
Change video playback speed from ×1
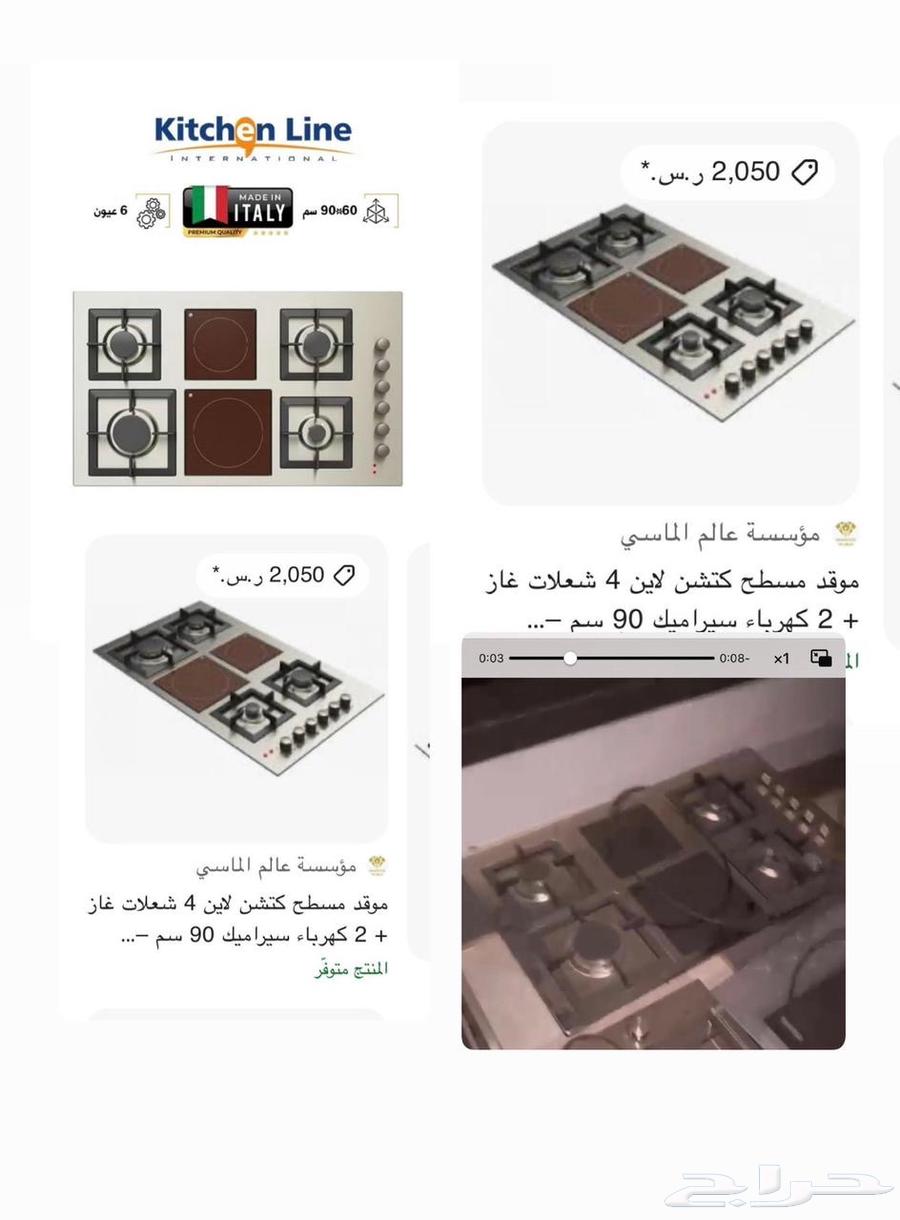point(781,659)
